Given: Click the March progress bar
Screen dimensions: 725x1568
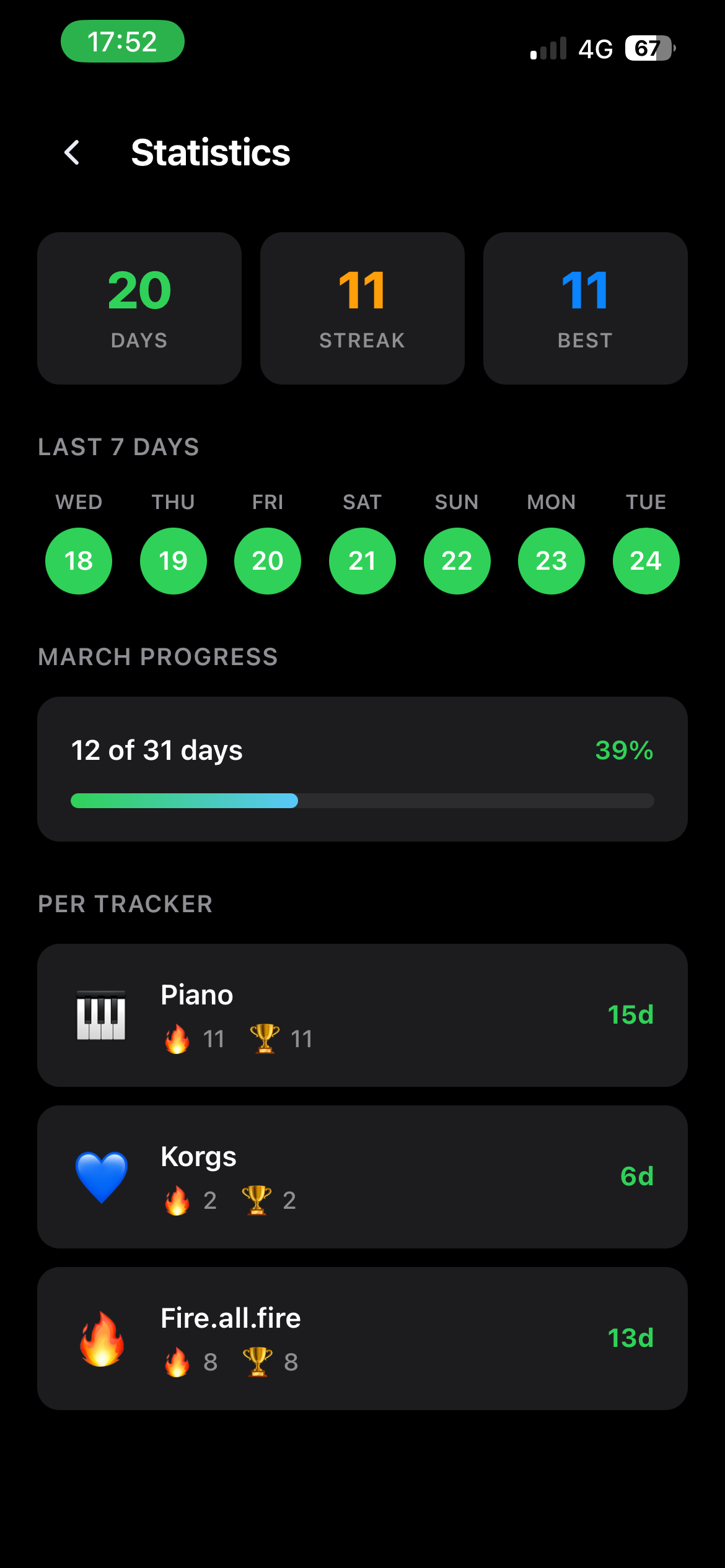Looking at the screenshot, I should [362, 801].
